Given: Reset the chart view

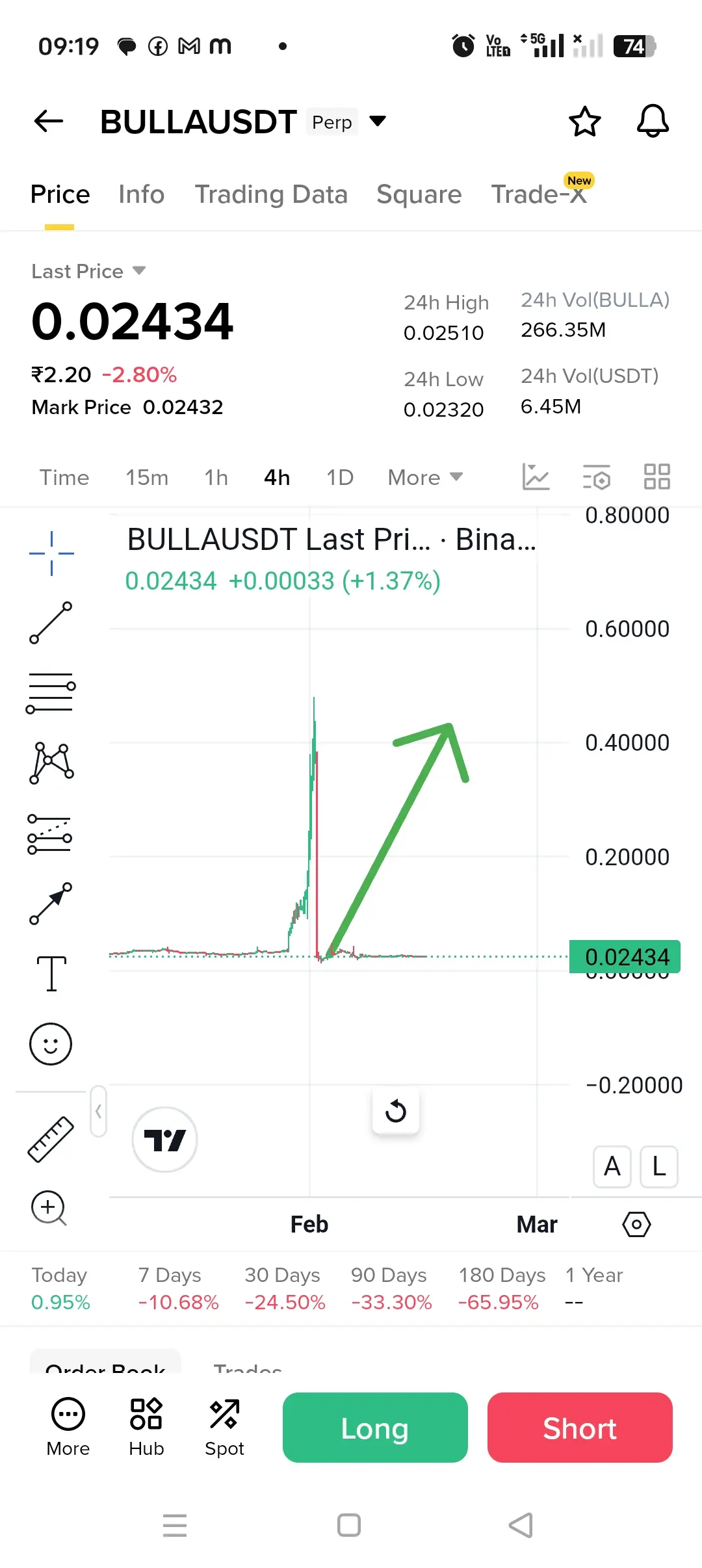Looking at the screenshot, I should pyautogui.click(x=396, y=1111).
